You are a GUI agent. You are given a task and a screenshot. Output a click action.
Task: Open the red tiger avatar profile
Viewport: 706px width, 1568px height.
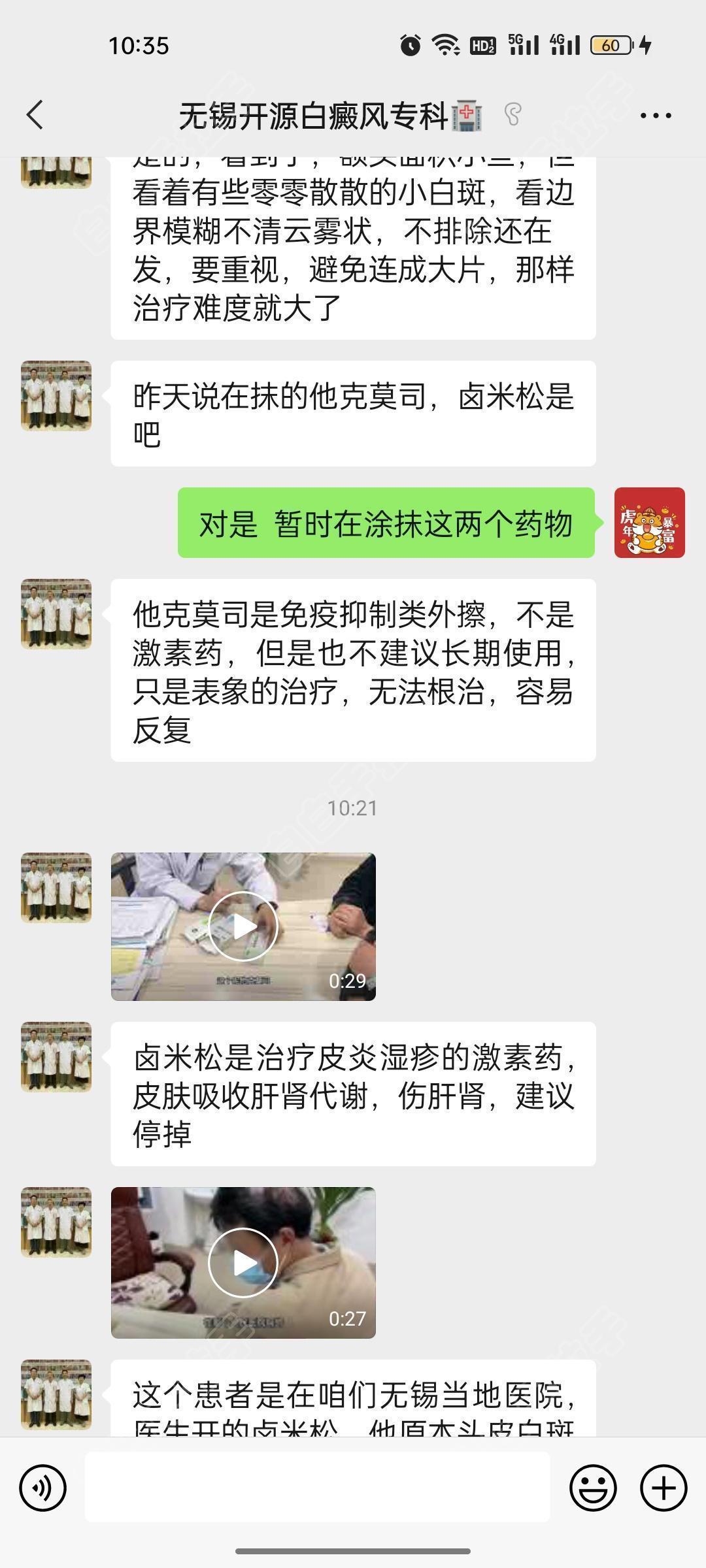point(649,523)
